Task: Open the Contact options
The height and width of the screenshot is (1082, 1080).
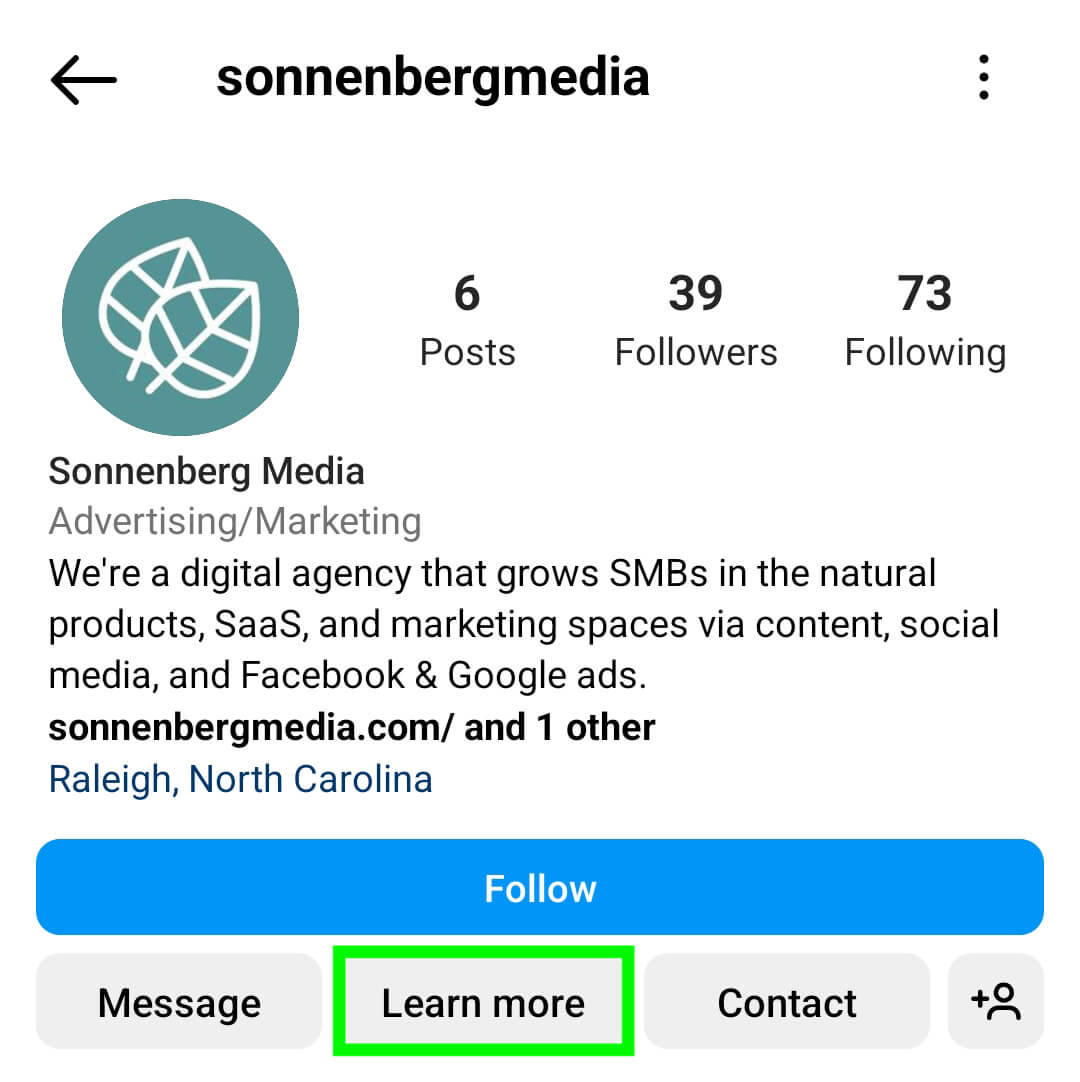Action: point(787,1002)
